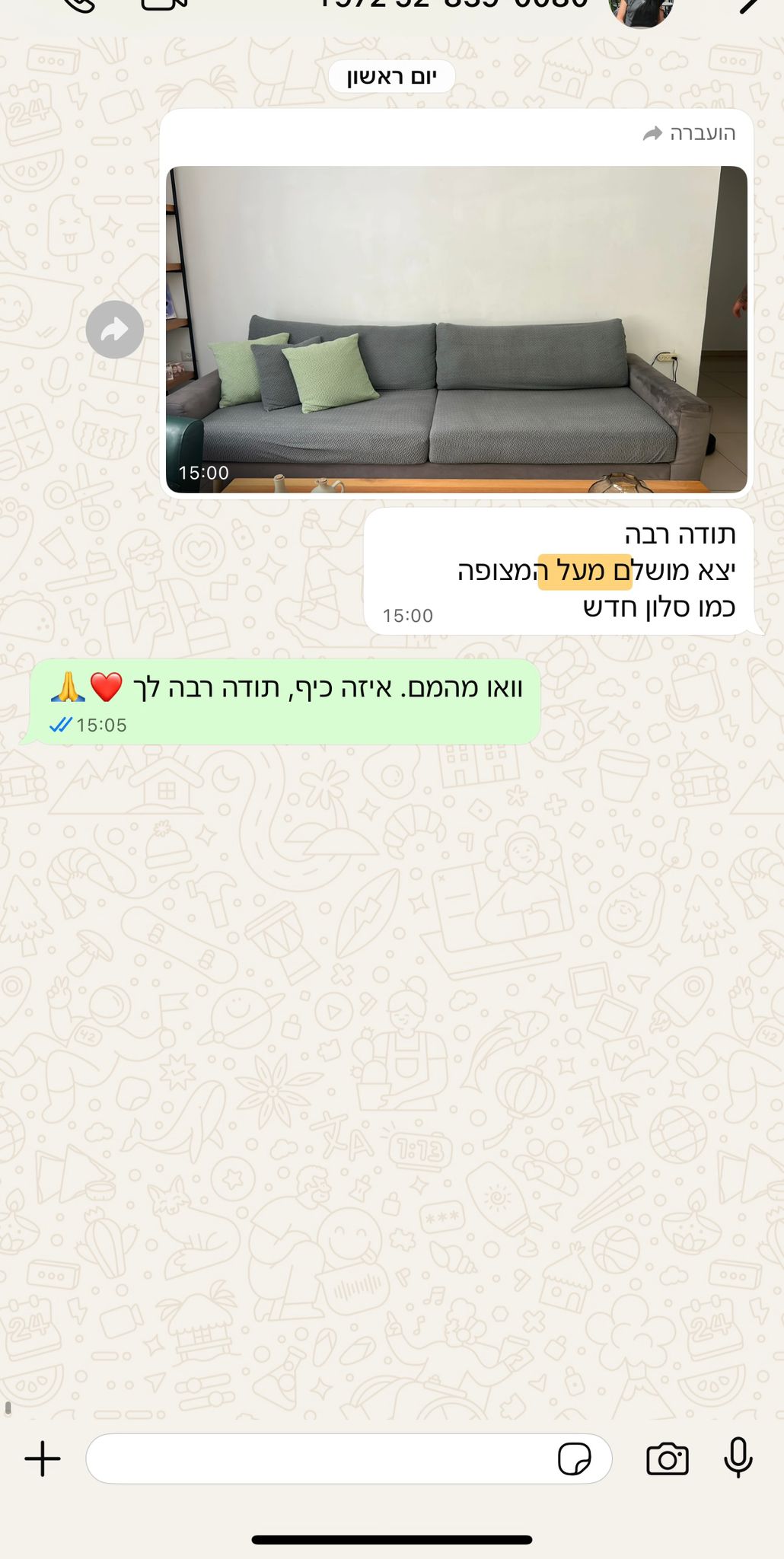Tap the message input field
Image resolution: width=784 pixels, height=1559 pixels.
pyautogui.click(x=320, y=1459)
